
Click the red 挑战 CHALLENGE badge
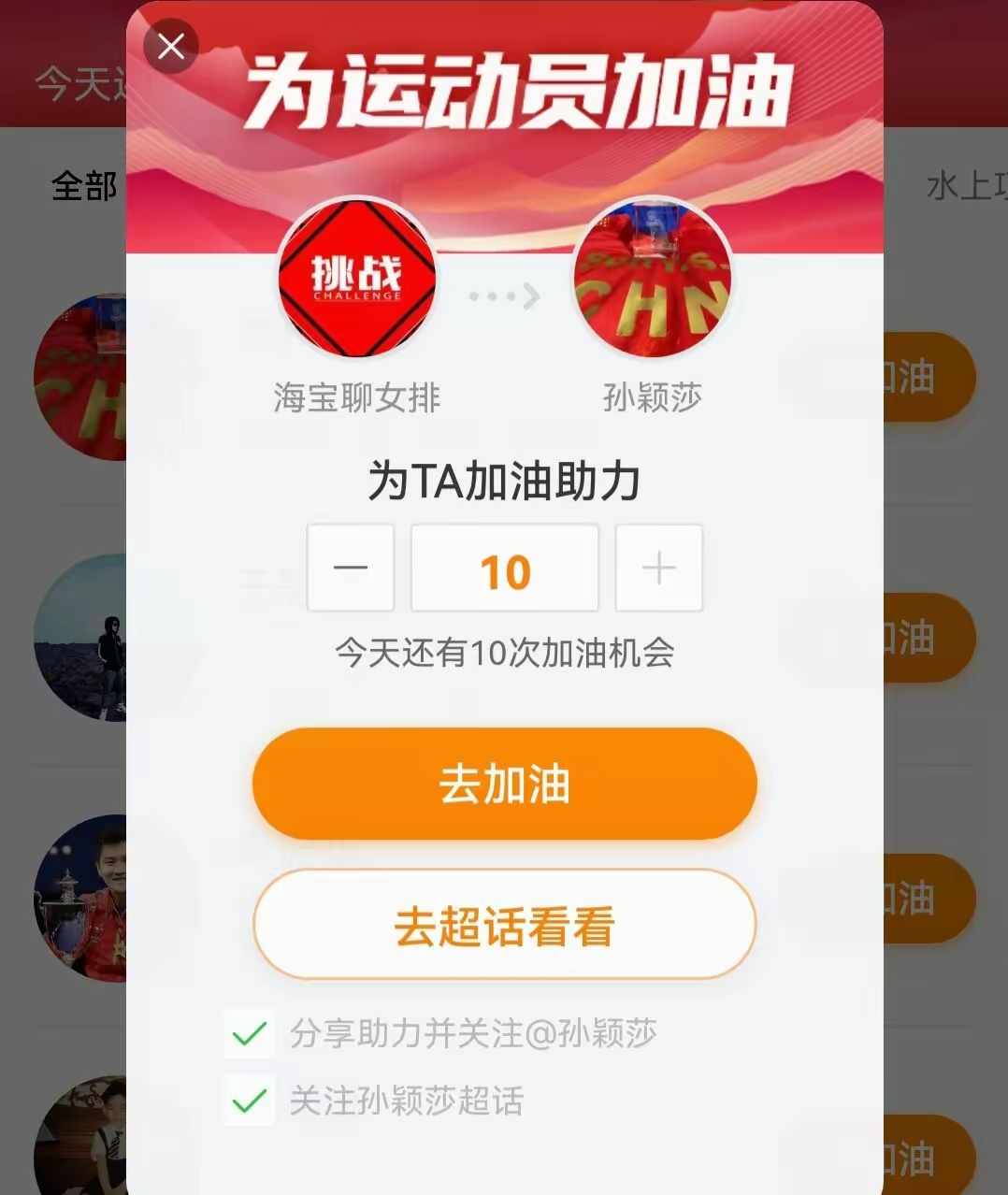[x=355, y=278]
